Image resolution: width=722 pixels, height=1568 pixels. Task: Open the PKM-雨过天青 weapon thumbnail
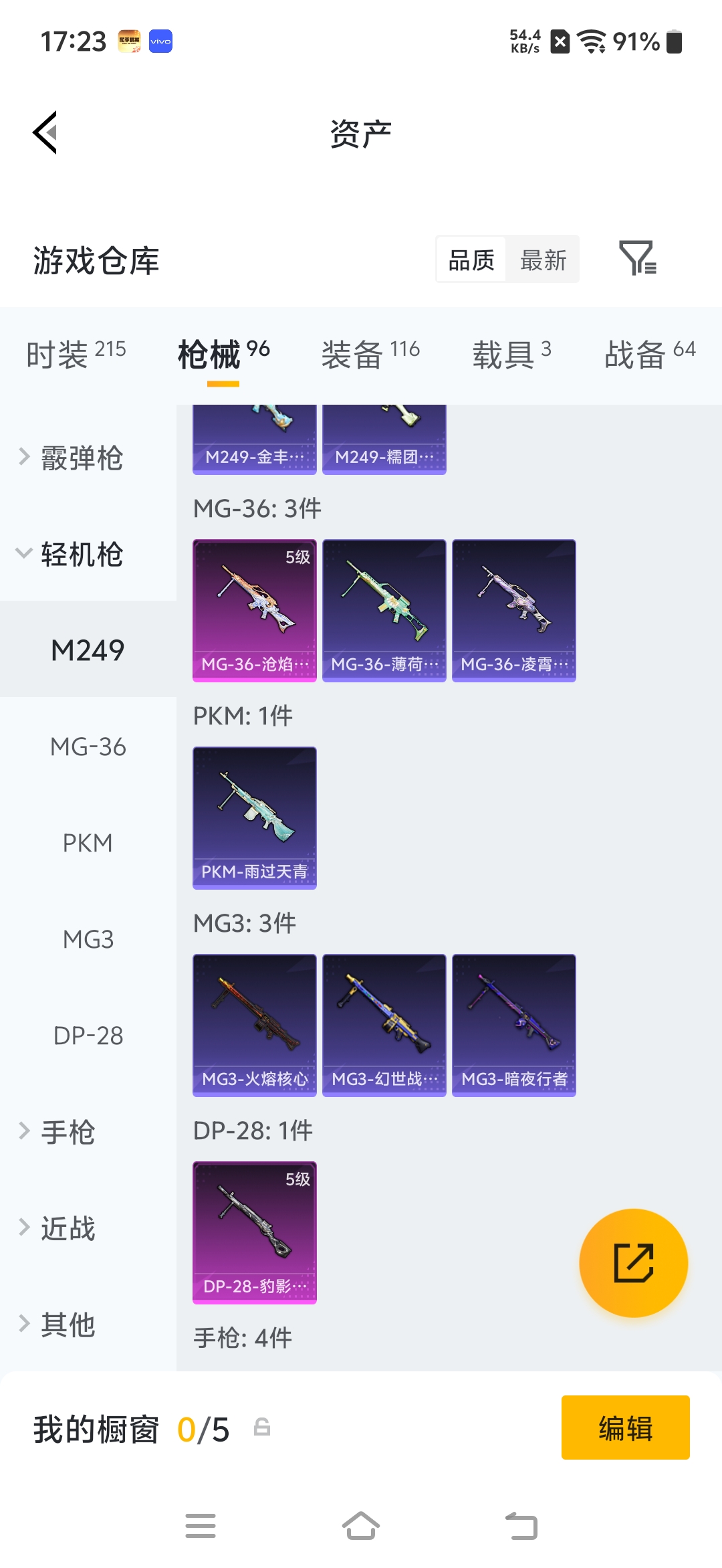(x=254, y=817)
